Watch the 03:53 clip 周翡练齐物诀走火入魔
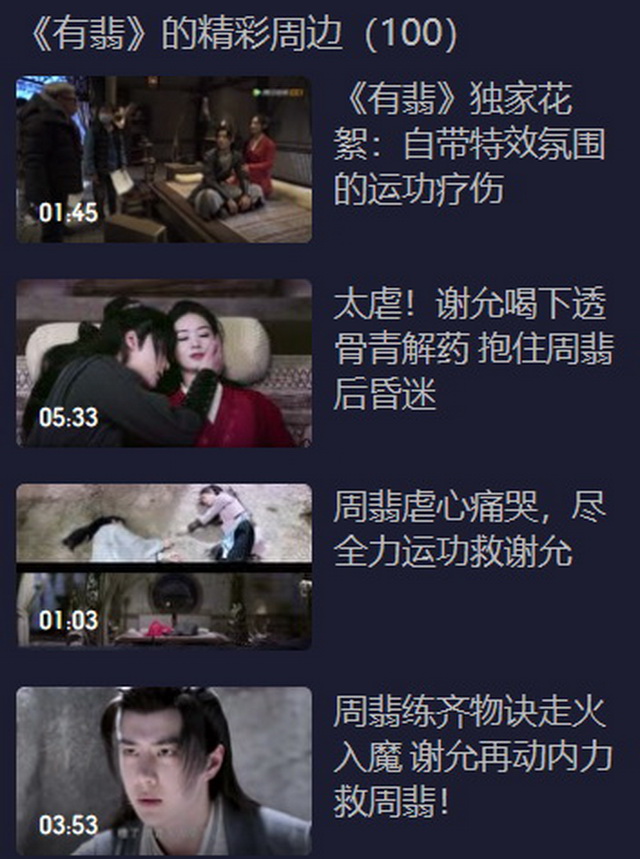Image resolution: width=640 pixels, height=859 pixels. [164, 770]
